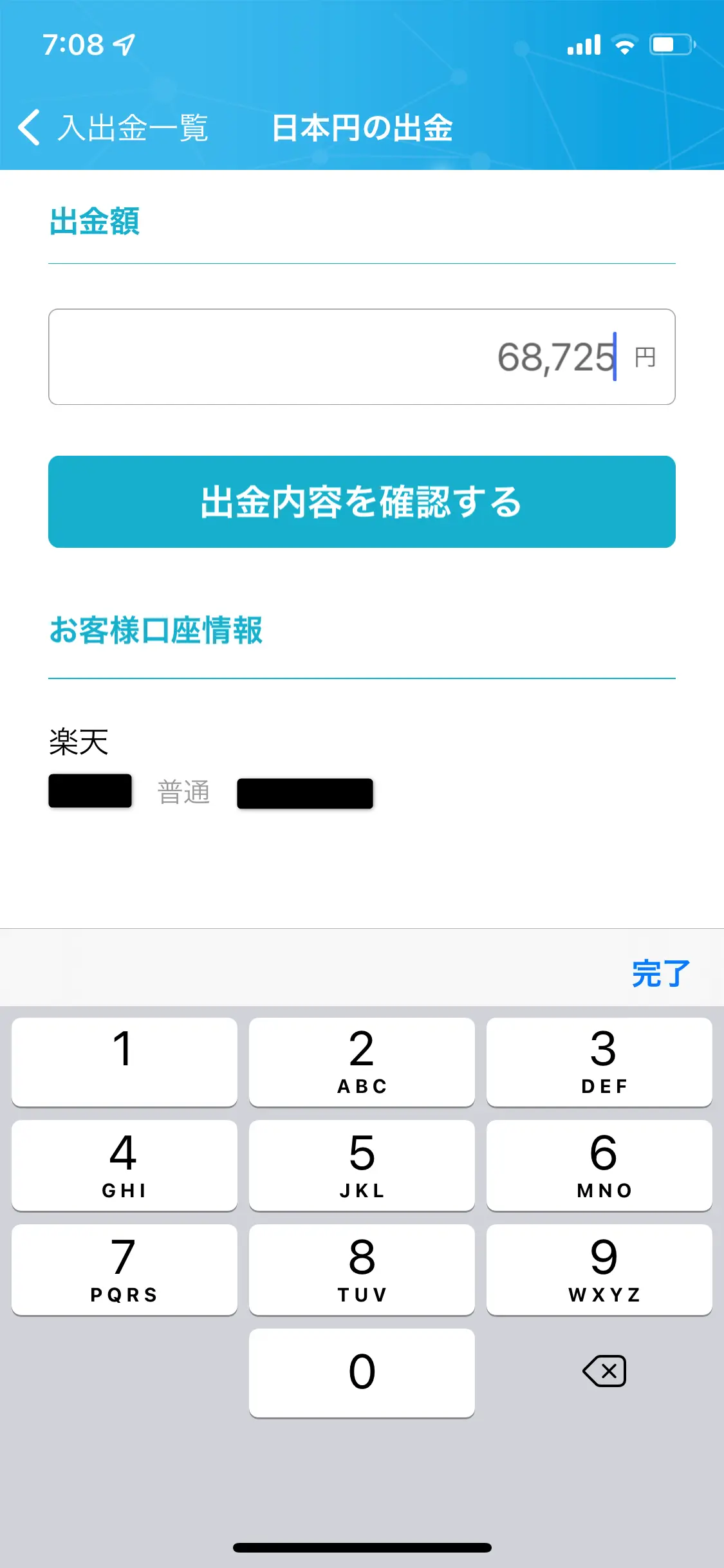
Task: Enter digit 5 on the keypad
Action: pos(362,1165)
